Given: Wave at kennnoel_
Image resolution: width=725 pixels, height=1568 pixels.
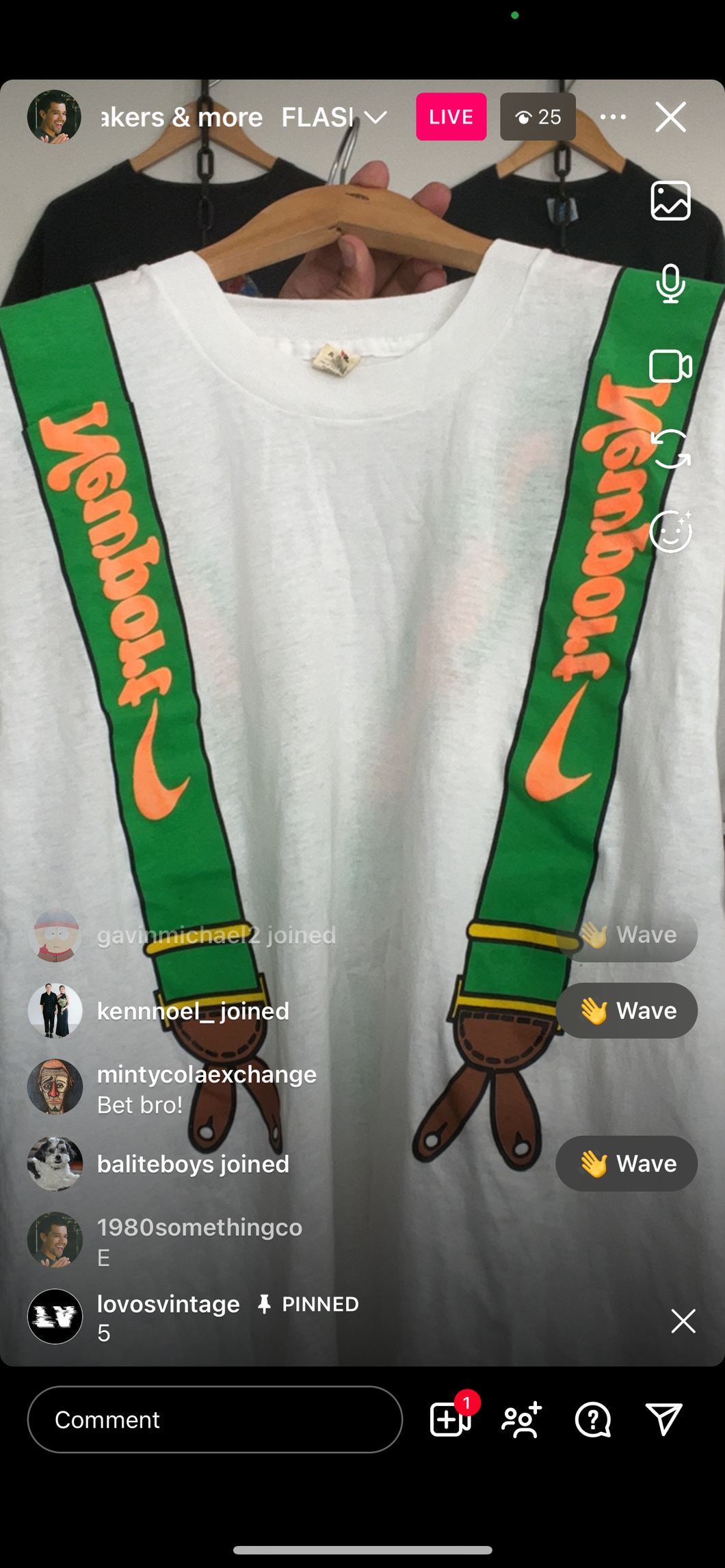Looking at the screenshot, I should point(627,1011).
